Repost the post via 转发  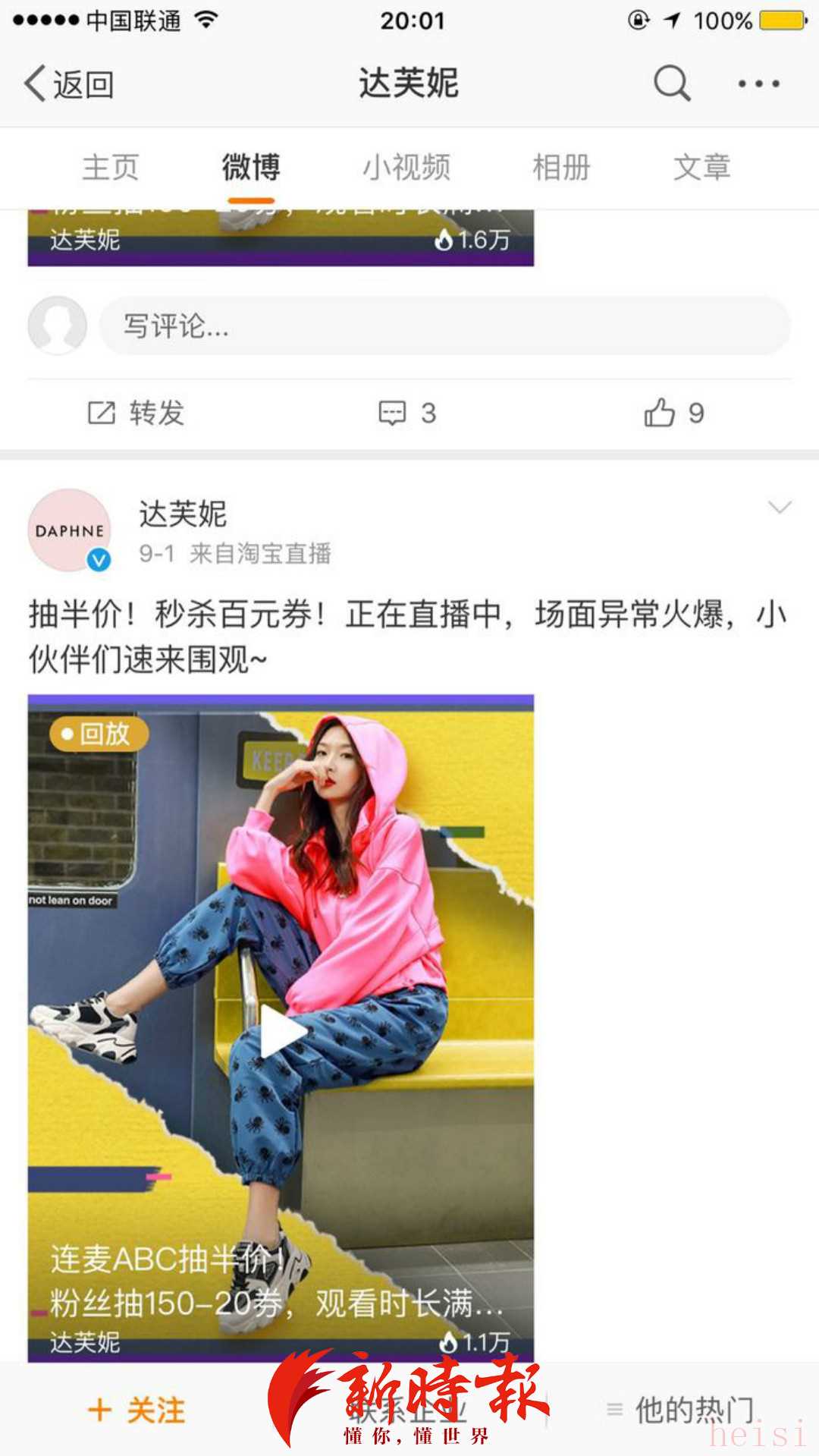[x=136, y=414]
